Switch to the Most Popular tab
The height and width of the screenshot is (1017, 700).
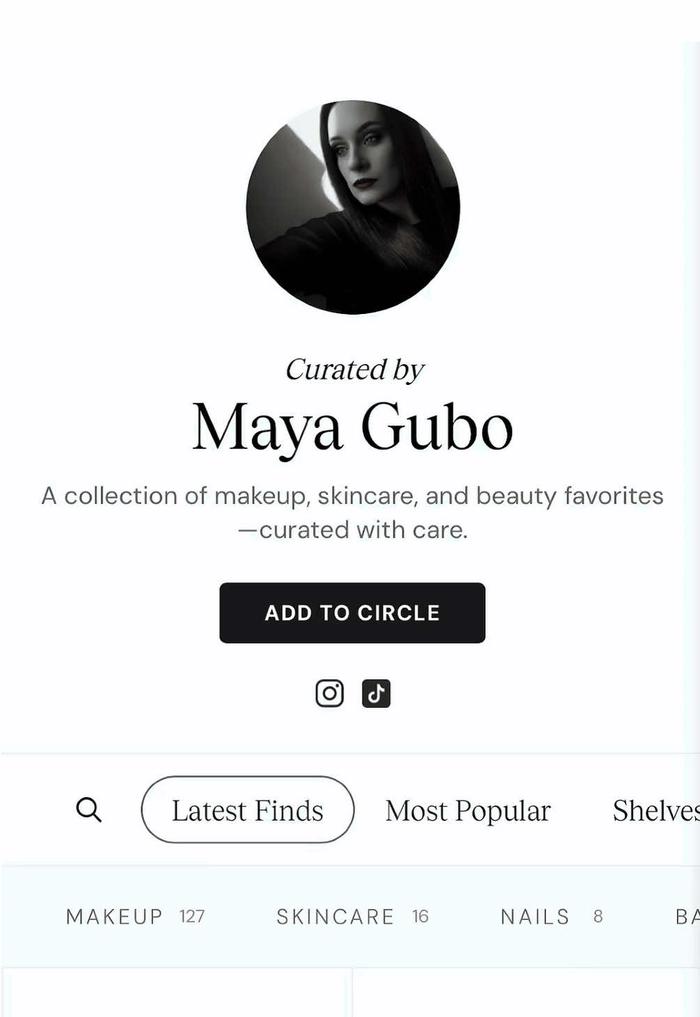(x=468, y=811)
